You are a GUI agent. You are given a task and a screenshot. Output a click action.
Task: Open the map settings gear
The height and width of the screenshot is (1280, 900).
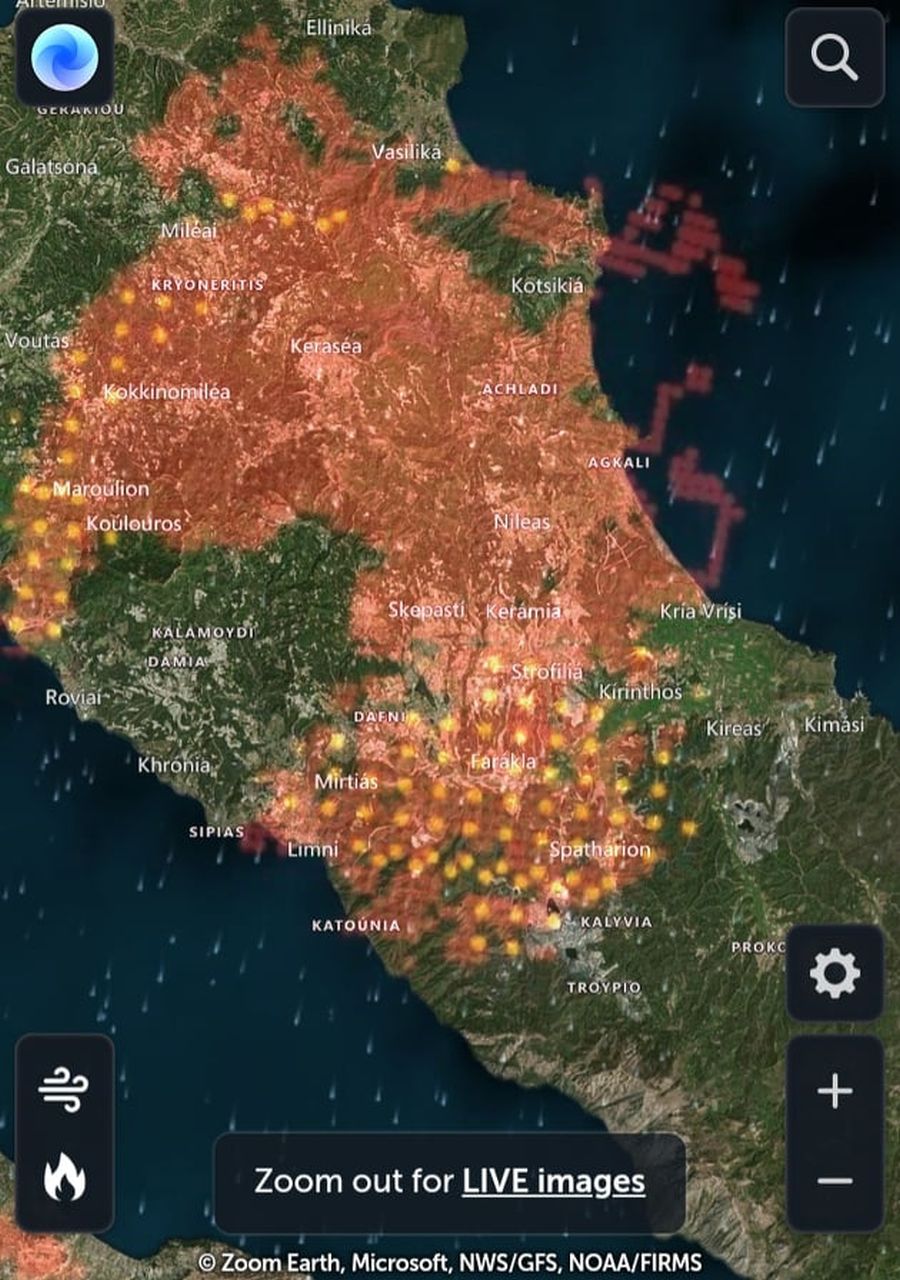tap(835, 973)
